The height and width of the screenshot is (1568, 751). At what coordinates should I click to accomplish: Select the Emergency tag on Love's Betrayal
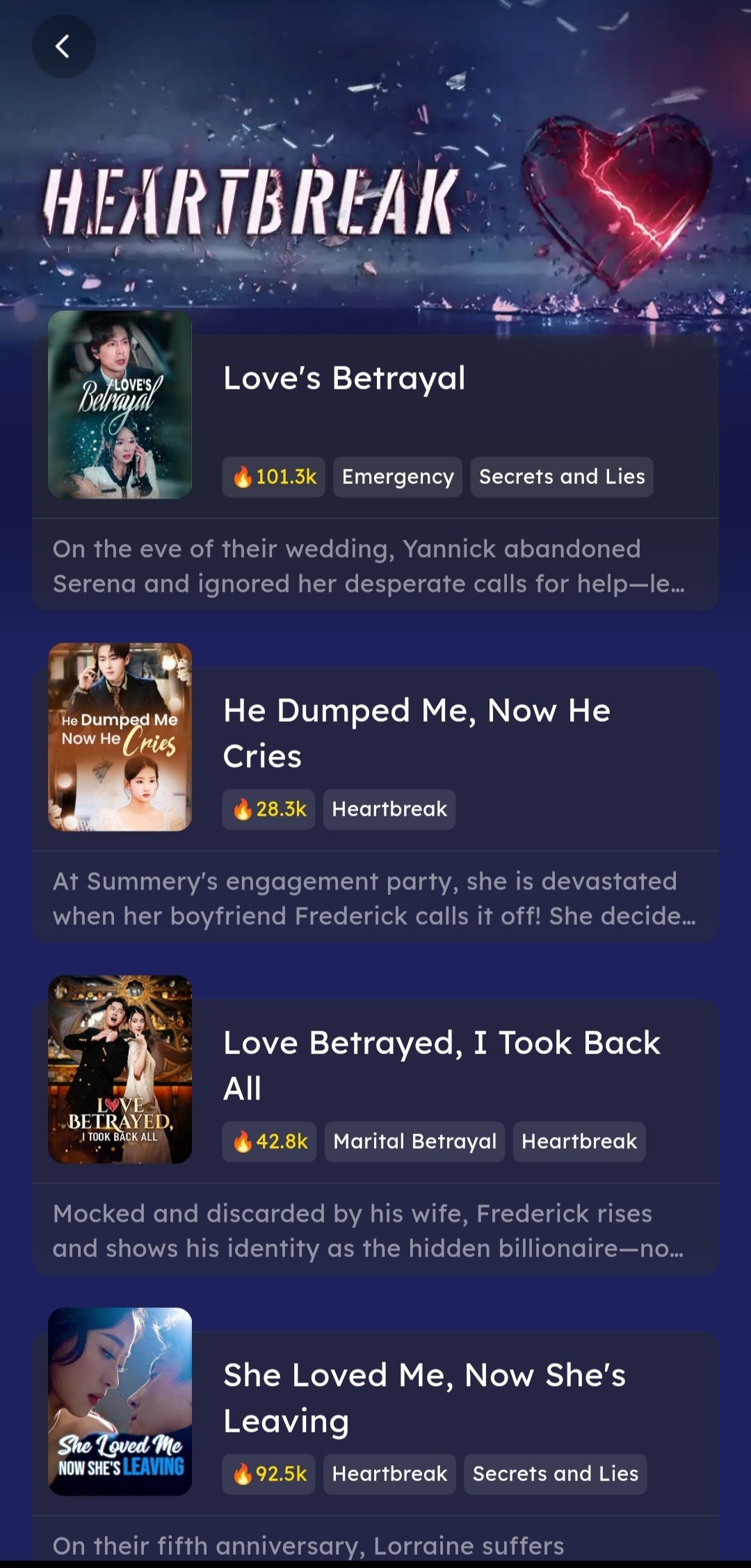(x=397, y=477)
